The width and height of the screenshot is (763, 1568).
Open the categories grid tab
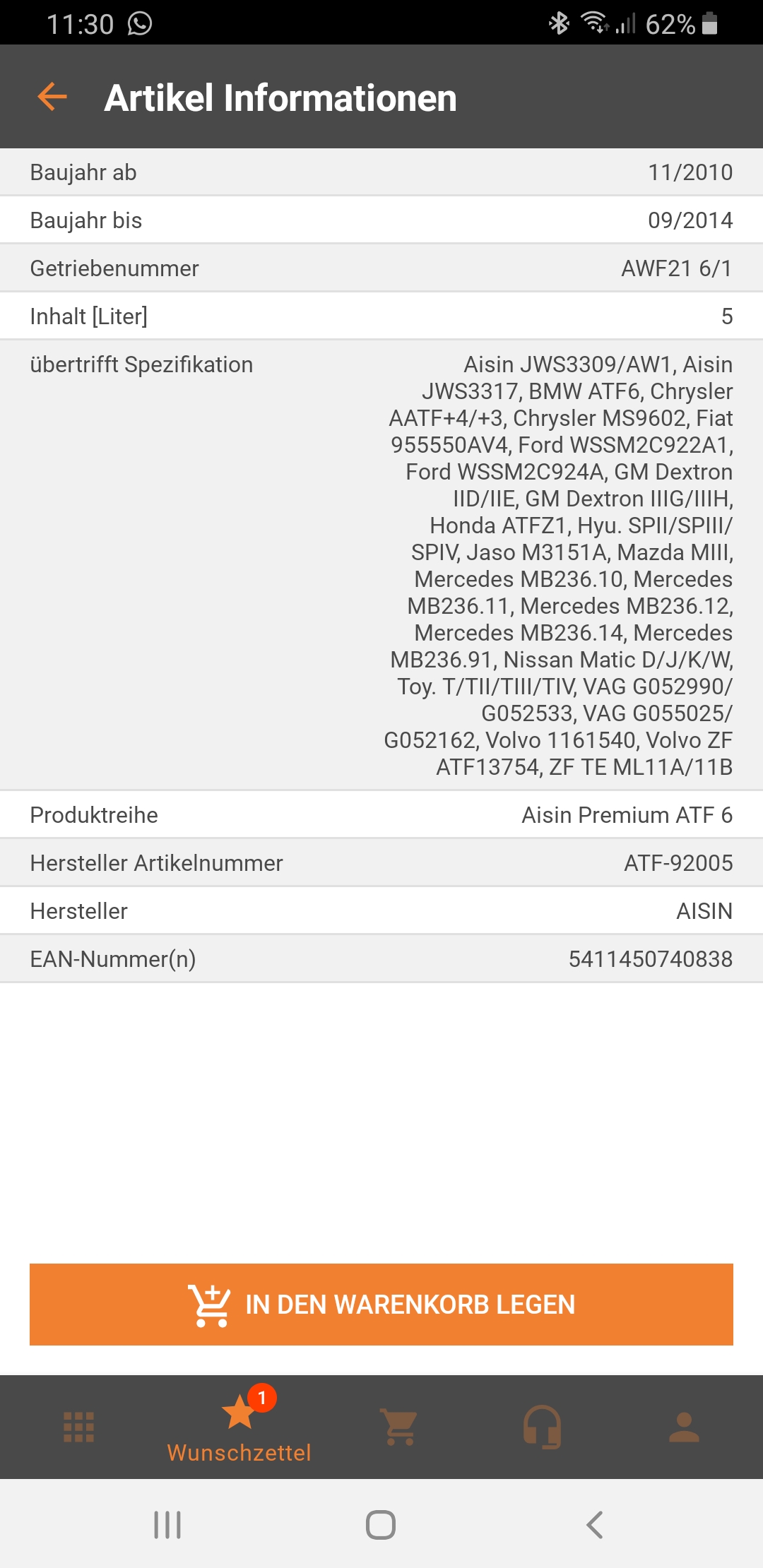(78, 1427)
